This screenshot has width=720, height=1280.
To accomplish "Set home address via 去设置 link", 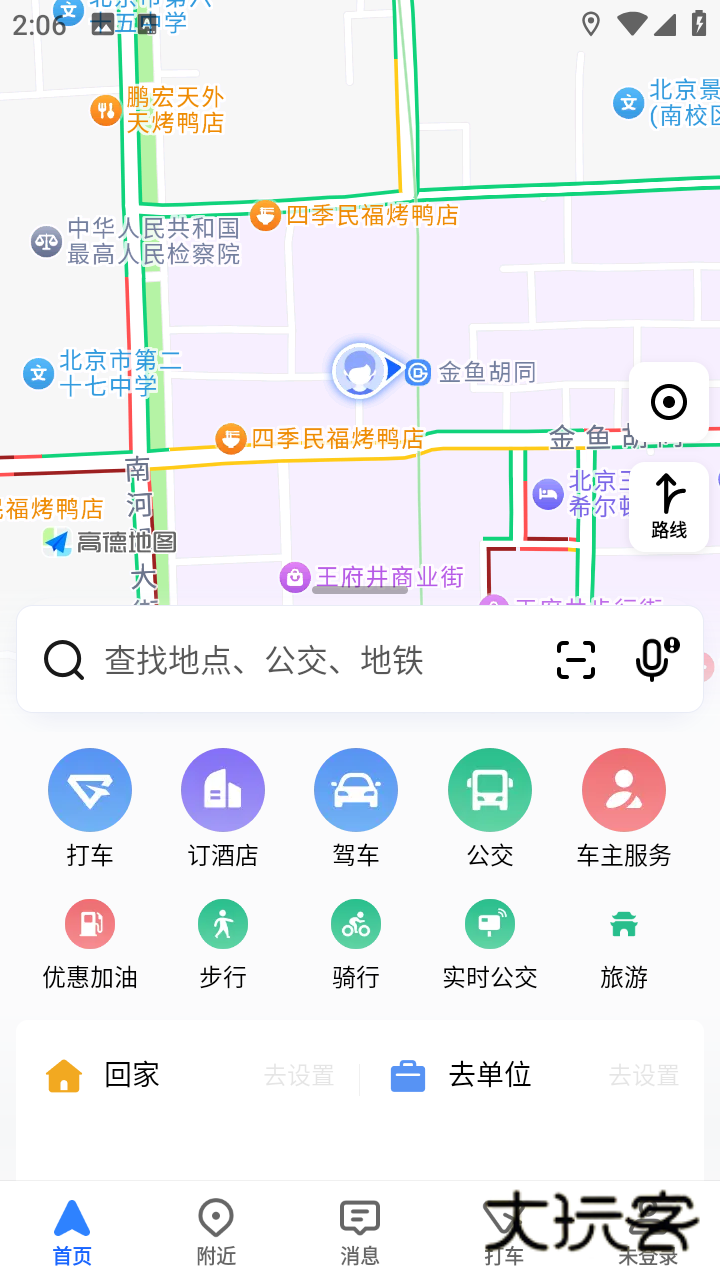I will coord(298,1076).
